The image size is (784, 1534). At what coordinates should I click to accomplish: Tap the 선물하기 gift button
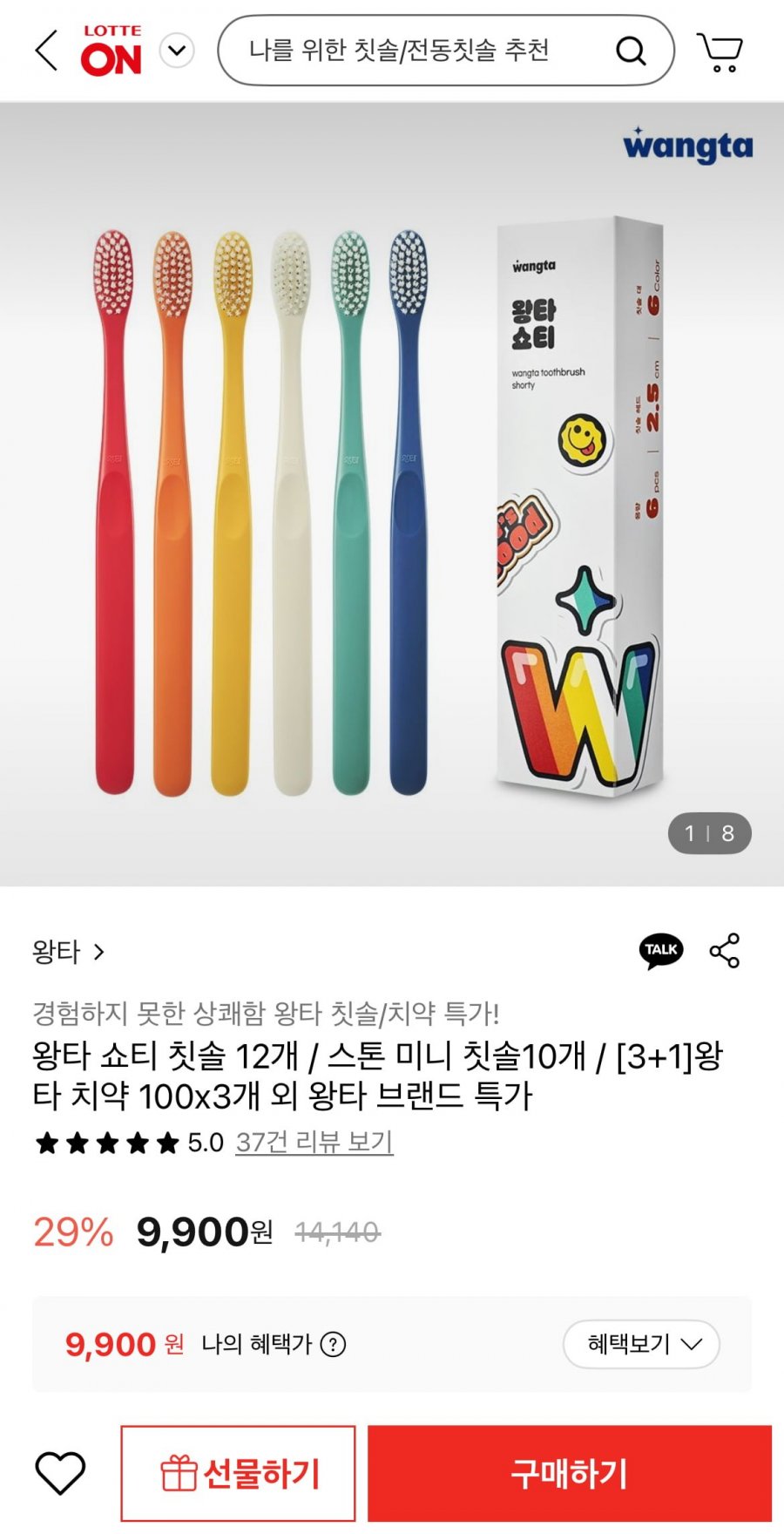pyautogui.click(x=238, y=1474)
